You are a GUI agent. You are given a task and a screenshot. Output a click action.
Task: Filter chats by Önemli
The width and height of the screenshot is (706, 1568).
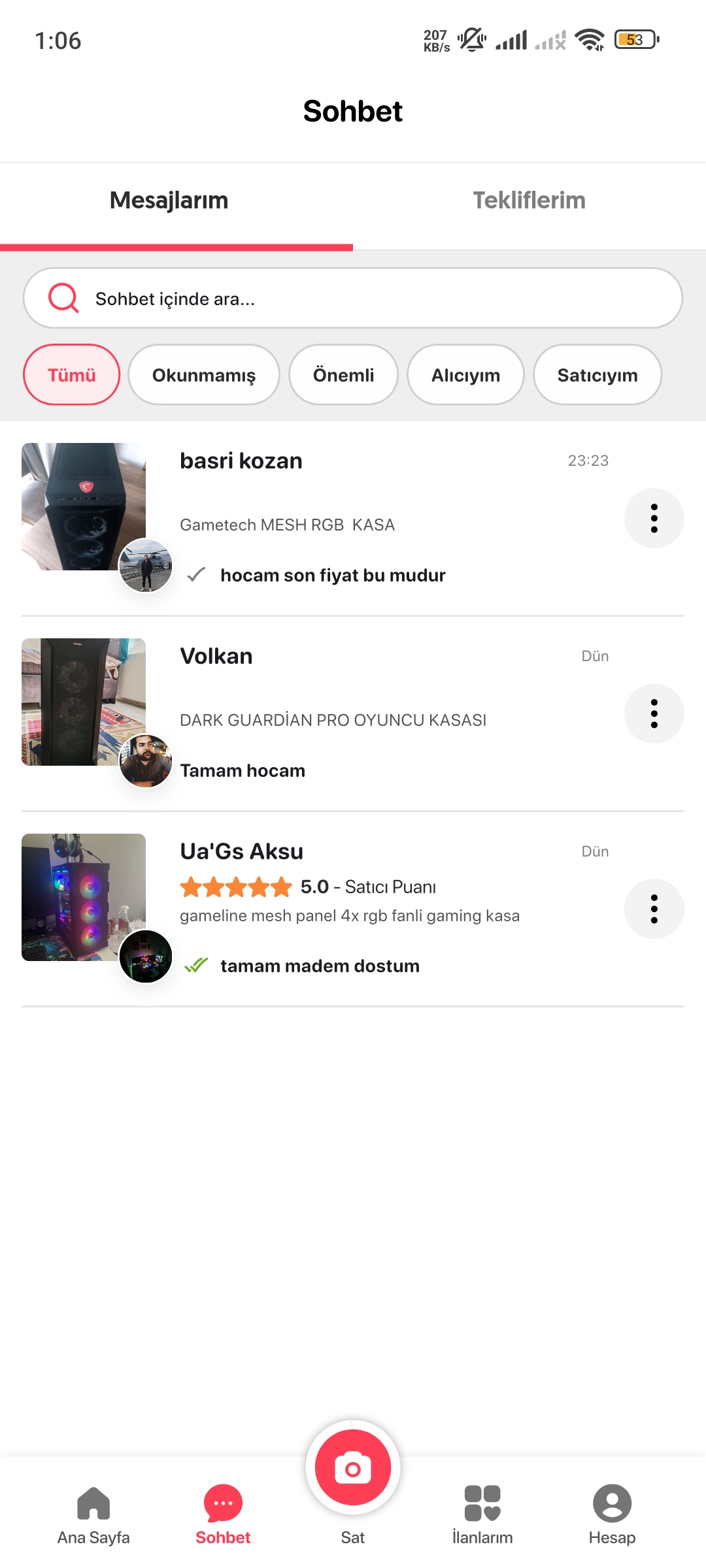click(343, 375)
